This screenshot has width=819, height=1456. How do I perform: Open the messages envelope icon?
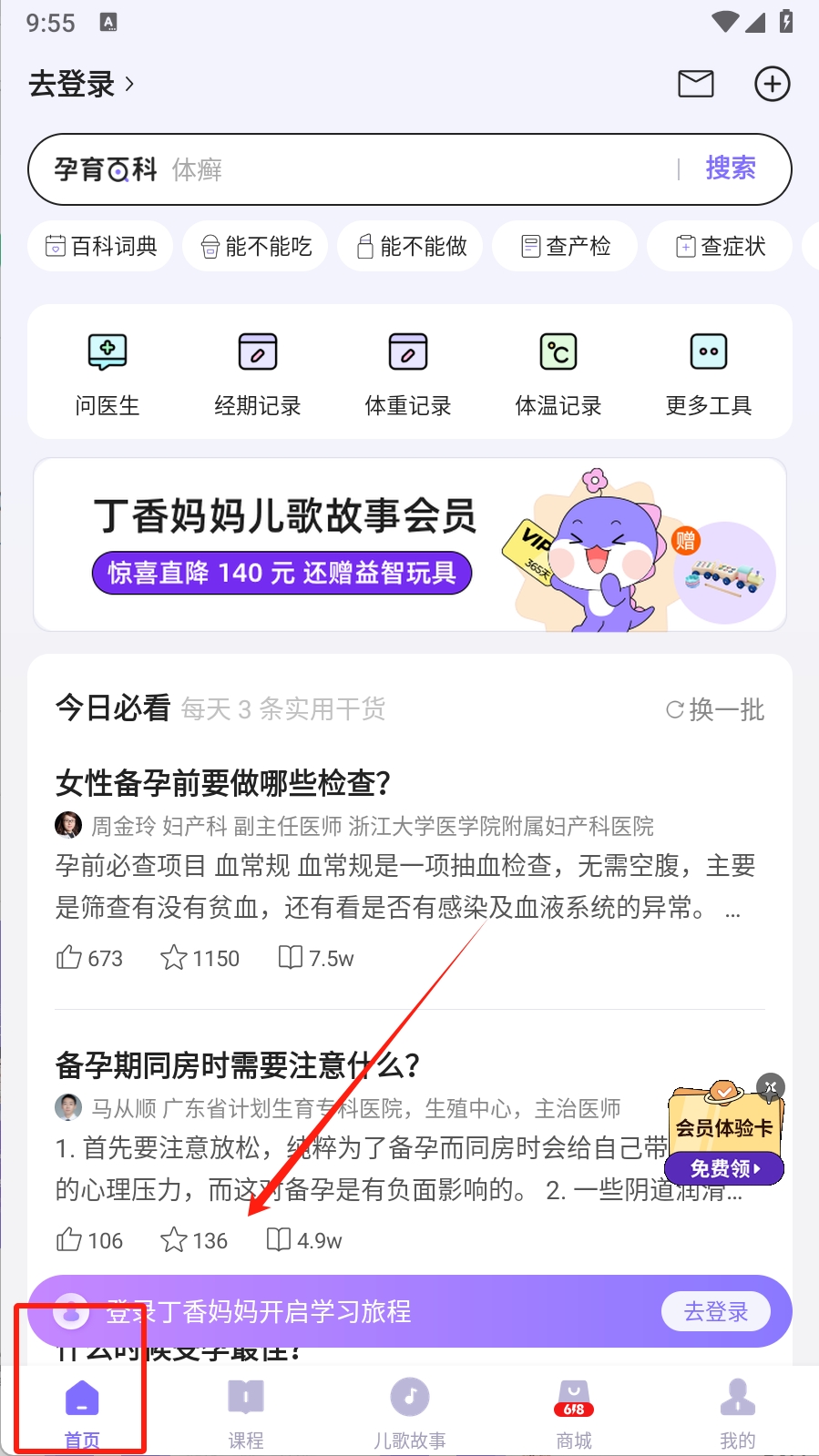pyautogui.click(x=696, y=84)
